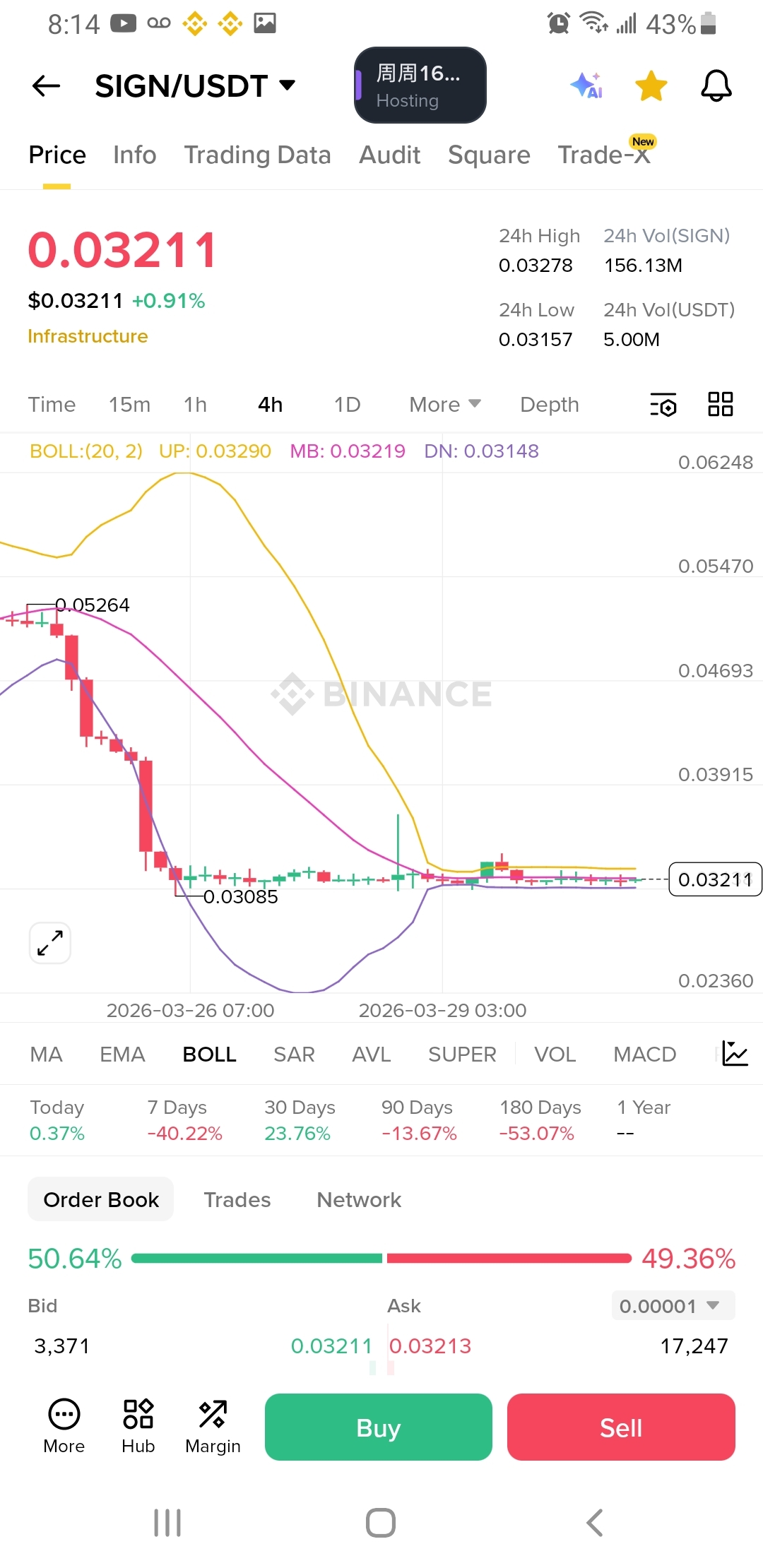Viewport: 763px width, 1568px height.
Task: Tap the red Sell button
Action: pos(620,1427)
